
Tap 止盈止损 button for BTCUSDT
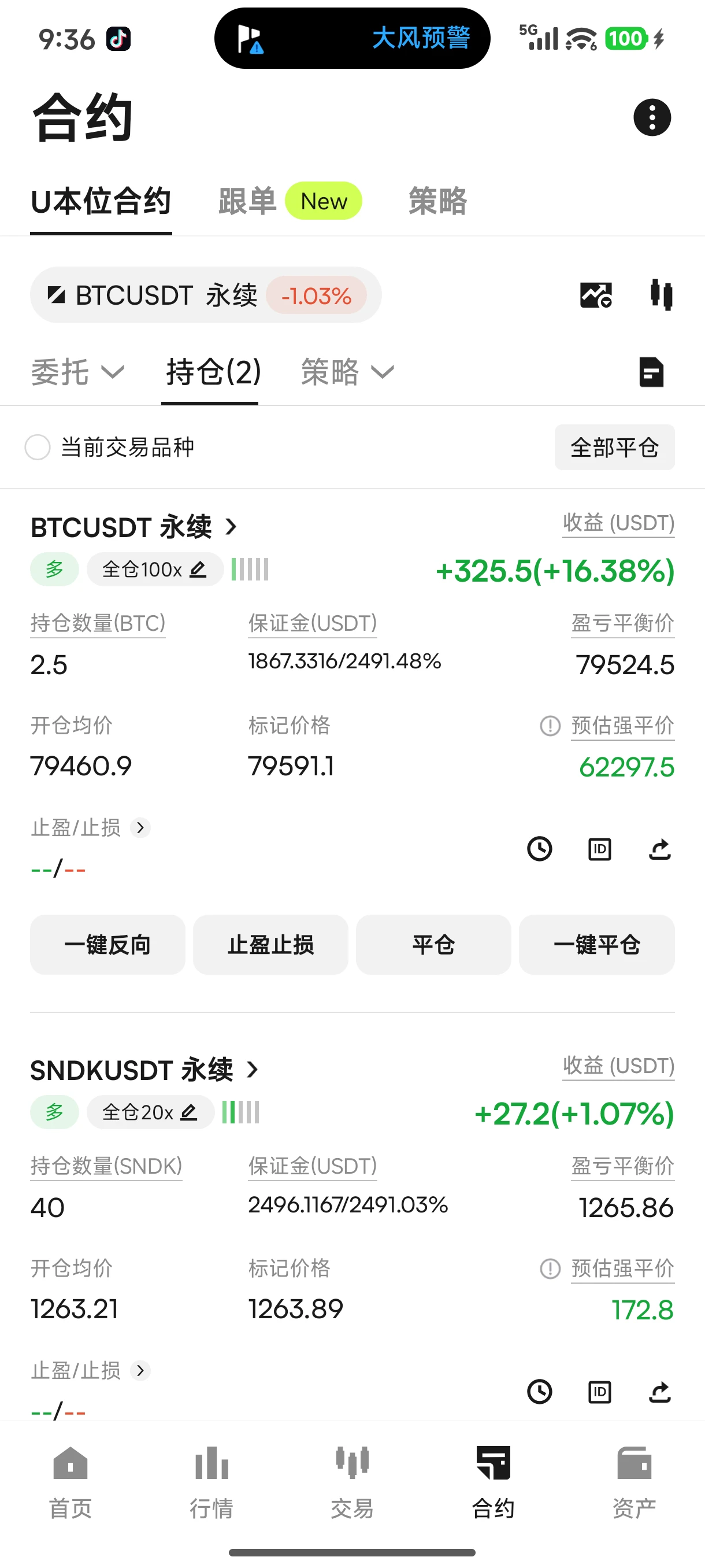click(270, 945)
